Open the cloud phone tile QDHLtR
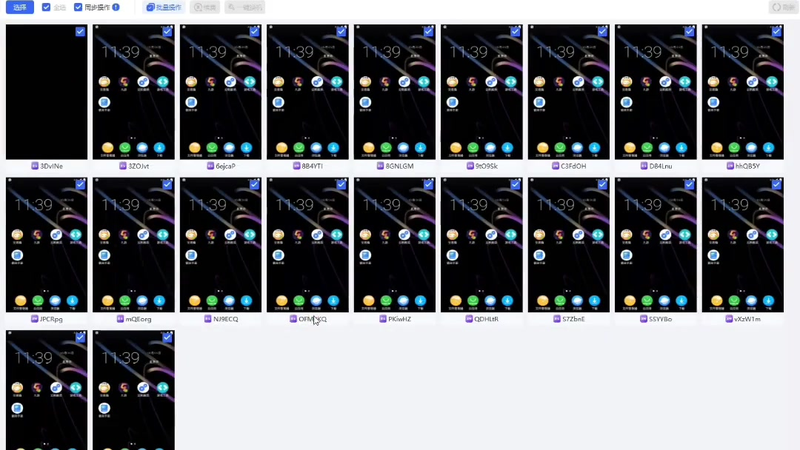 [x=481, y=245]
